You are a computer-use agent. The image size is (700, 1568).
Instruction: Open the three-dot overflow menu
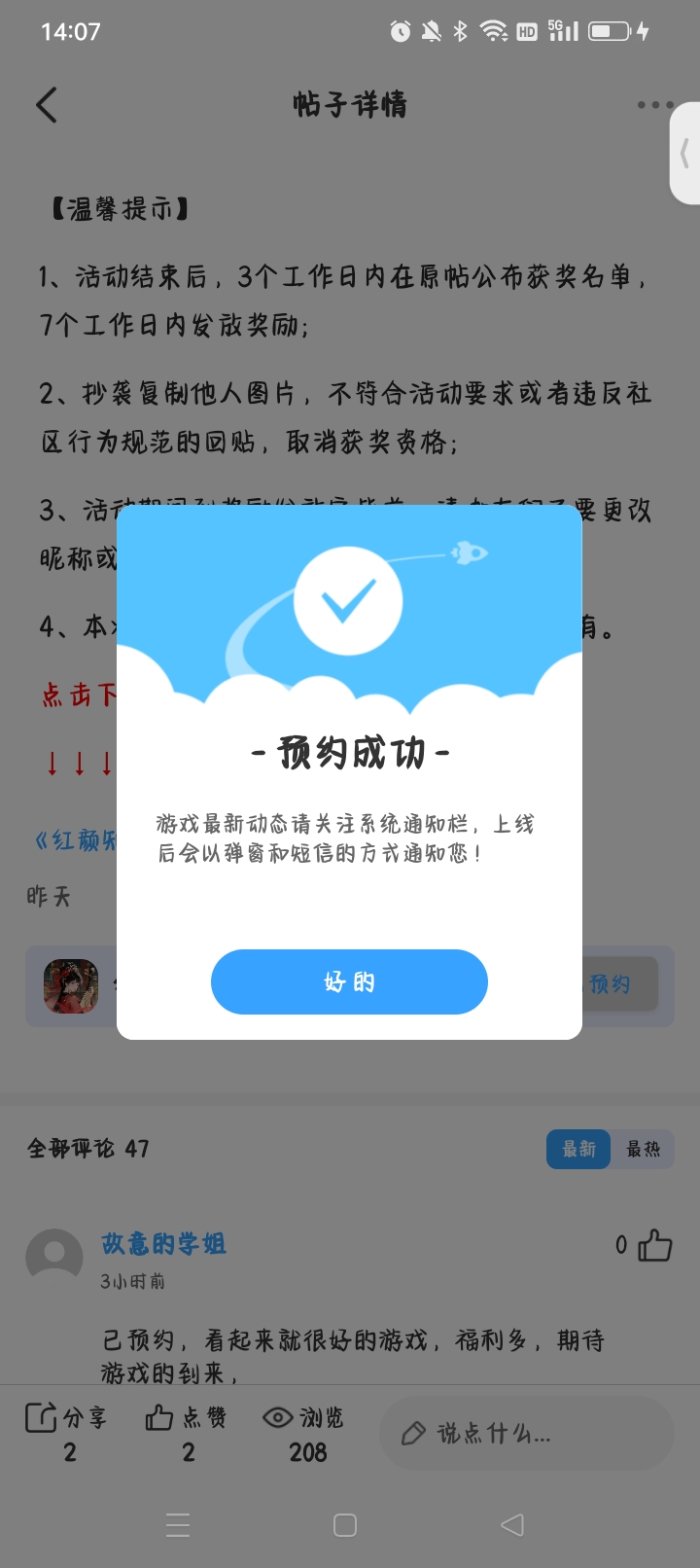coord(654,105)
